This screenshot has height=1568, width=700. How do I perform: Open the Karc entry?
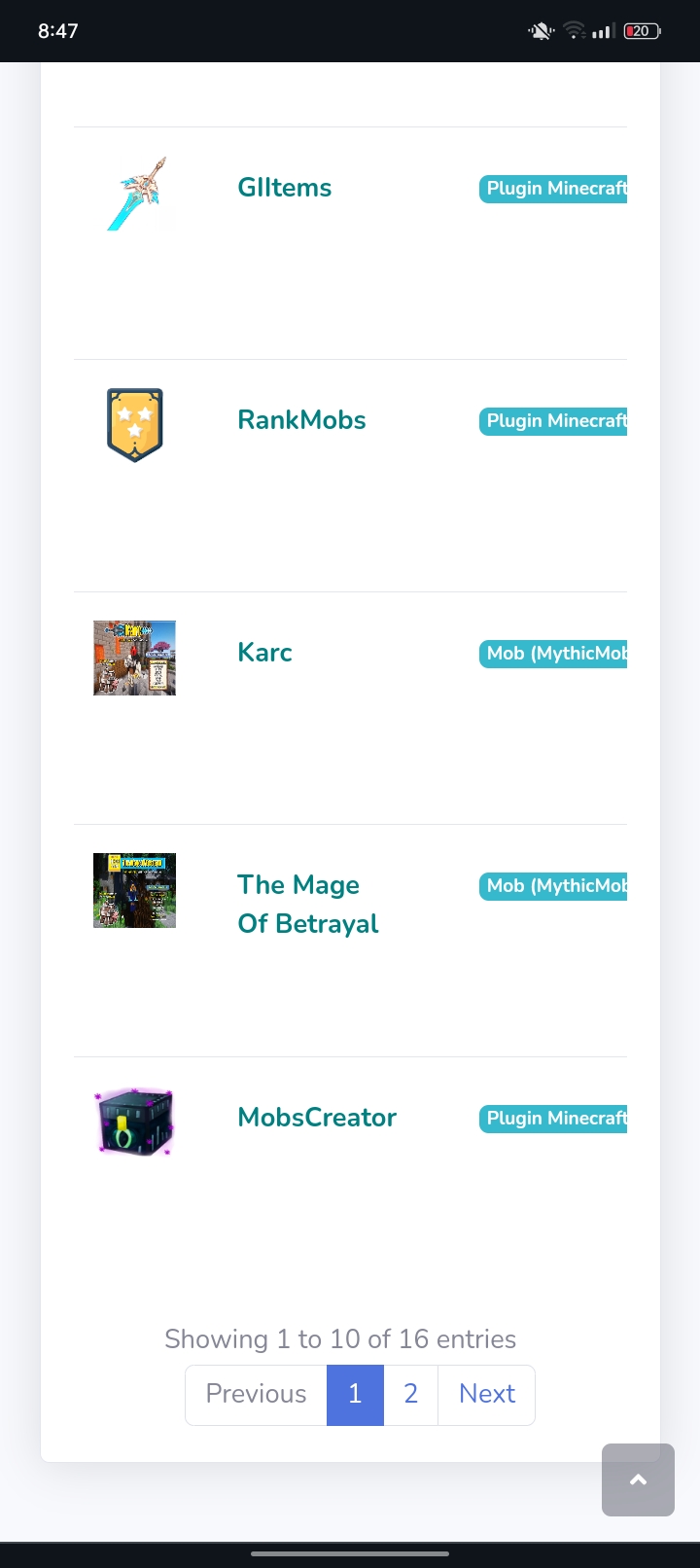[264, 653]
